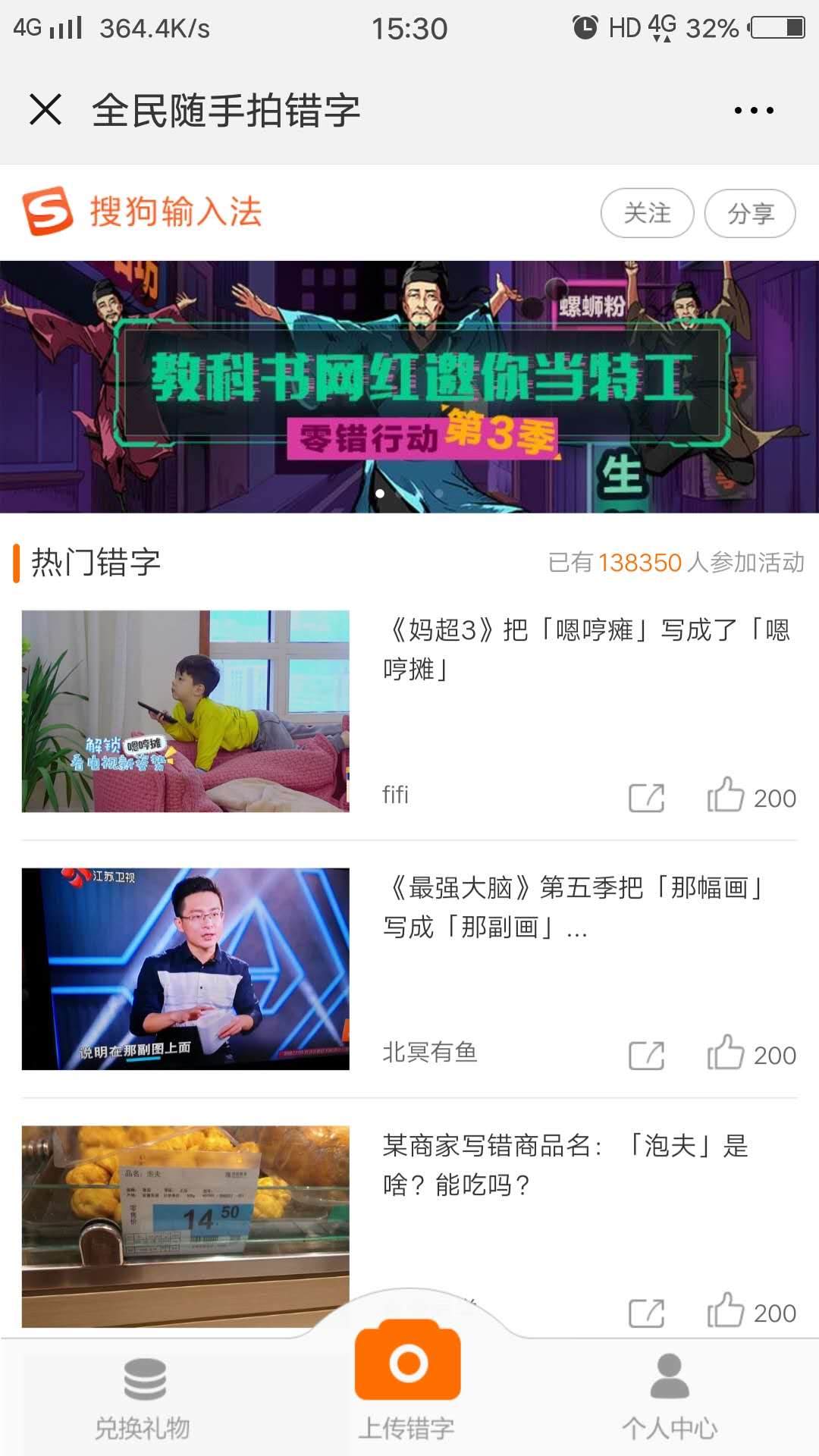This screenshot has height=1456, width=819.
Task: Tap the 关注 follow button
Action: click(647, 213)
